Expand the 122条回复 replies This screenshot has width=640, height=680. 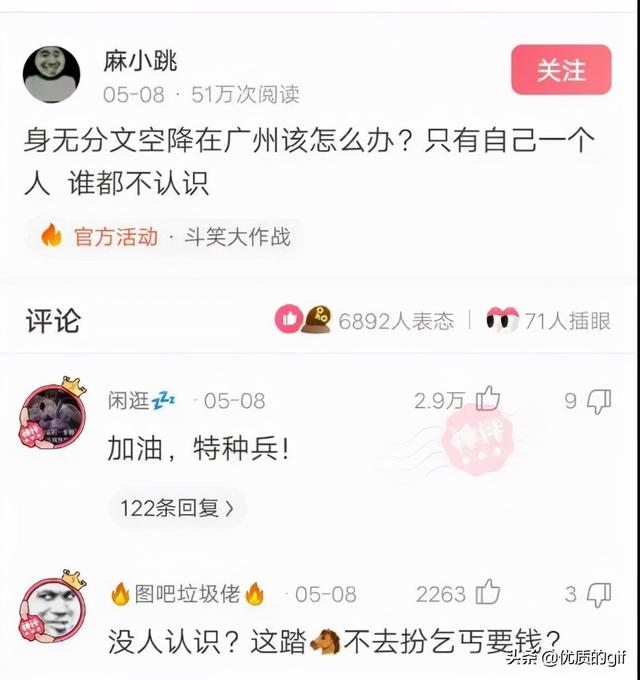(x=177, y=507)
